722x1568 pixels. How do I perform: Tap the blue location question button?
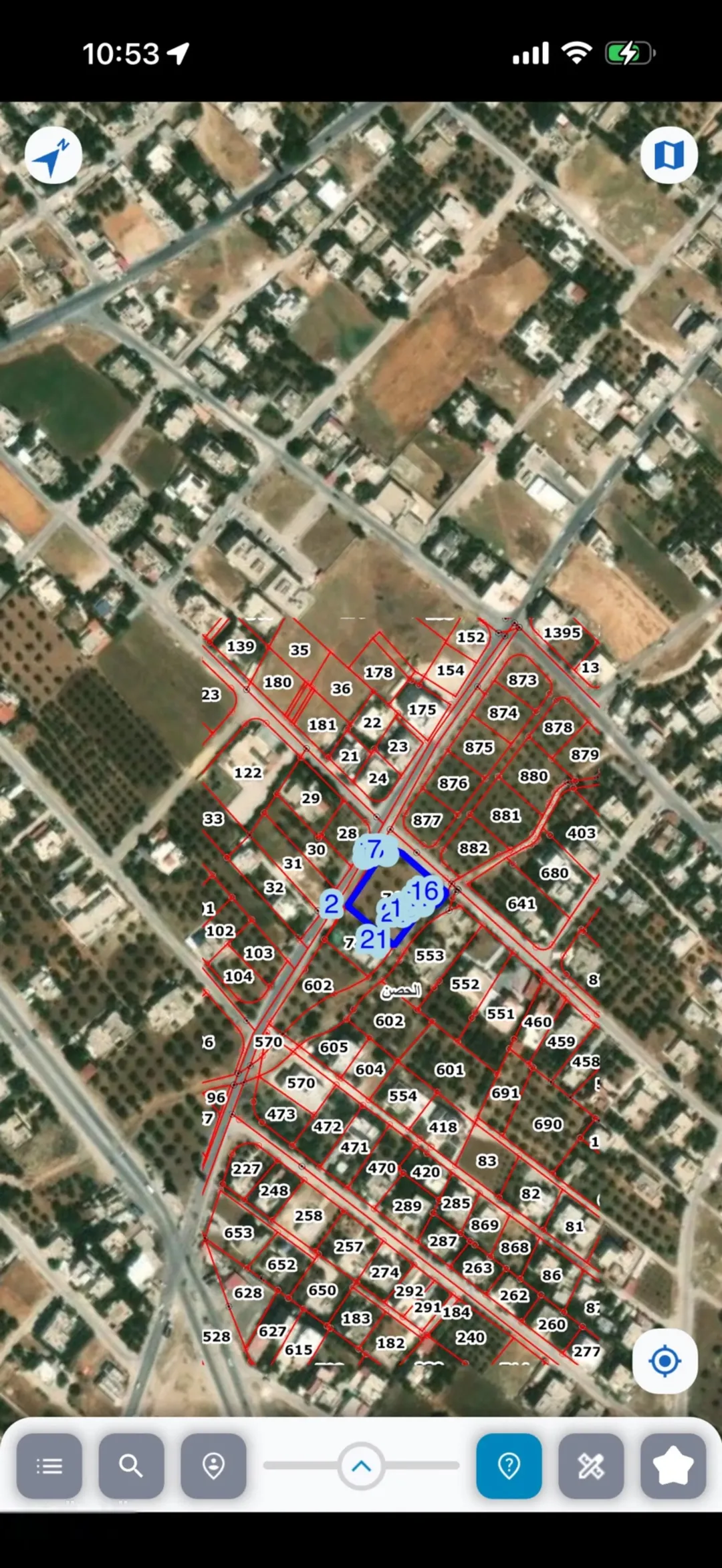point(509,1466)
